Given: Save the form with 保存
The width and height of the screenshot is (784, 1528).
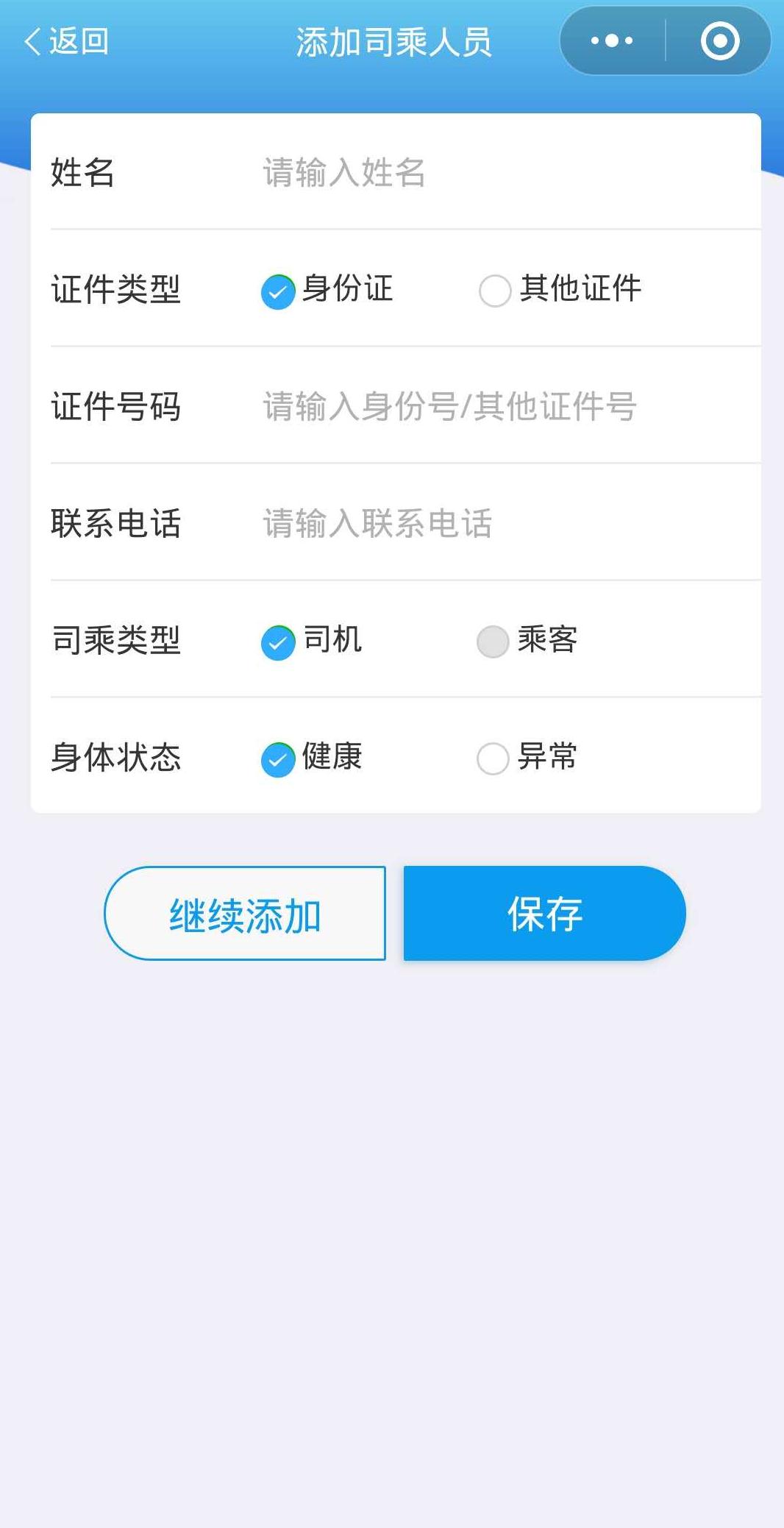Looking at the screenshot, I should coord(544,914).
